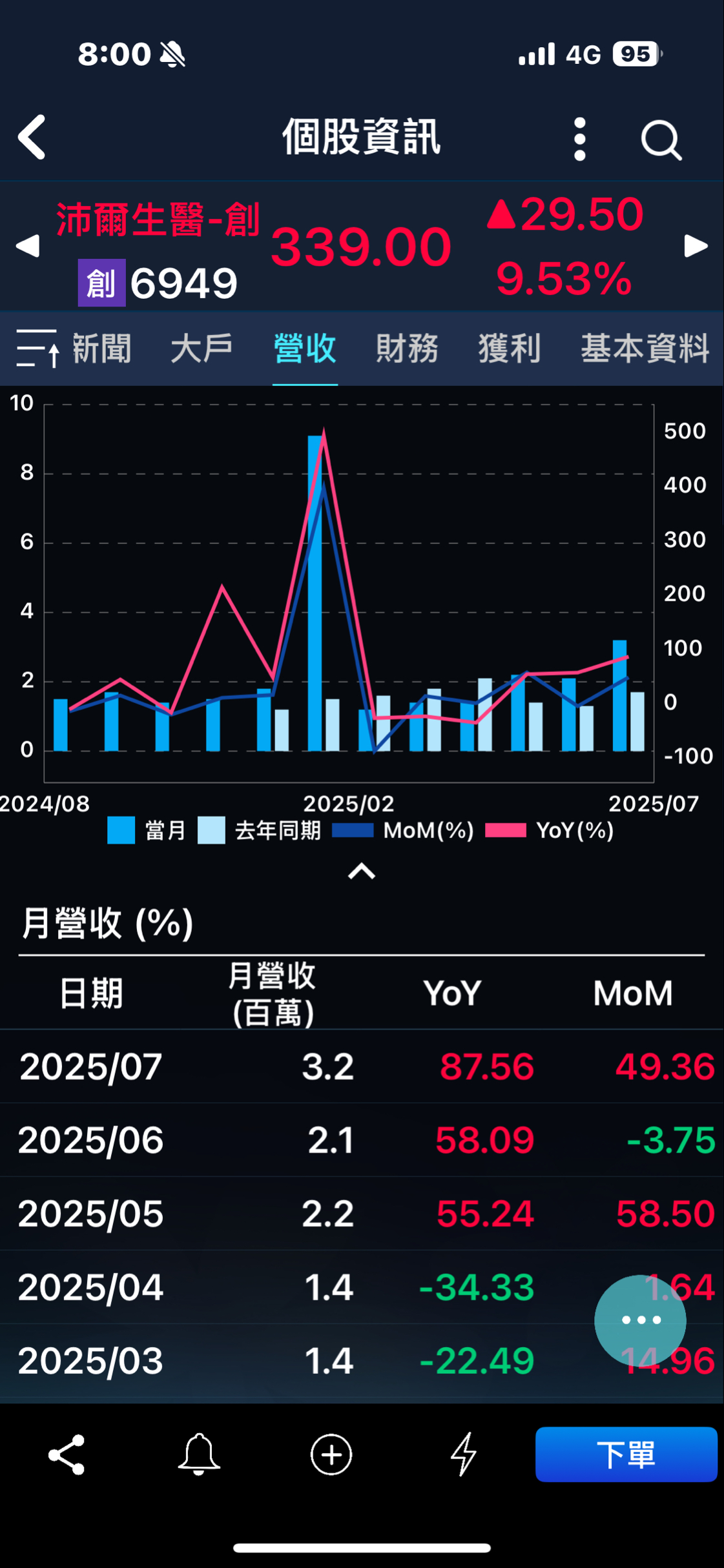Show the previous stock with left arrow
This screenshot has height=1568, width=724.
point(28,246)
